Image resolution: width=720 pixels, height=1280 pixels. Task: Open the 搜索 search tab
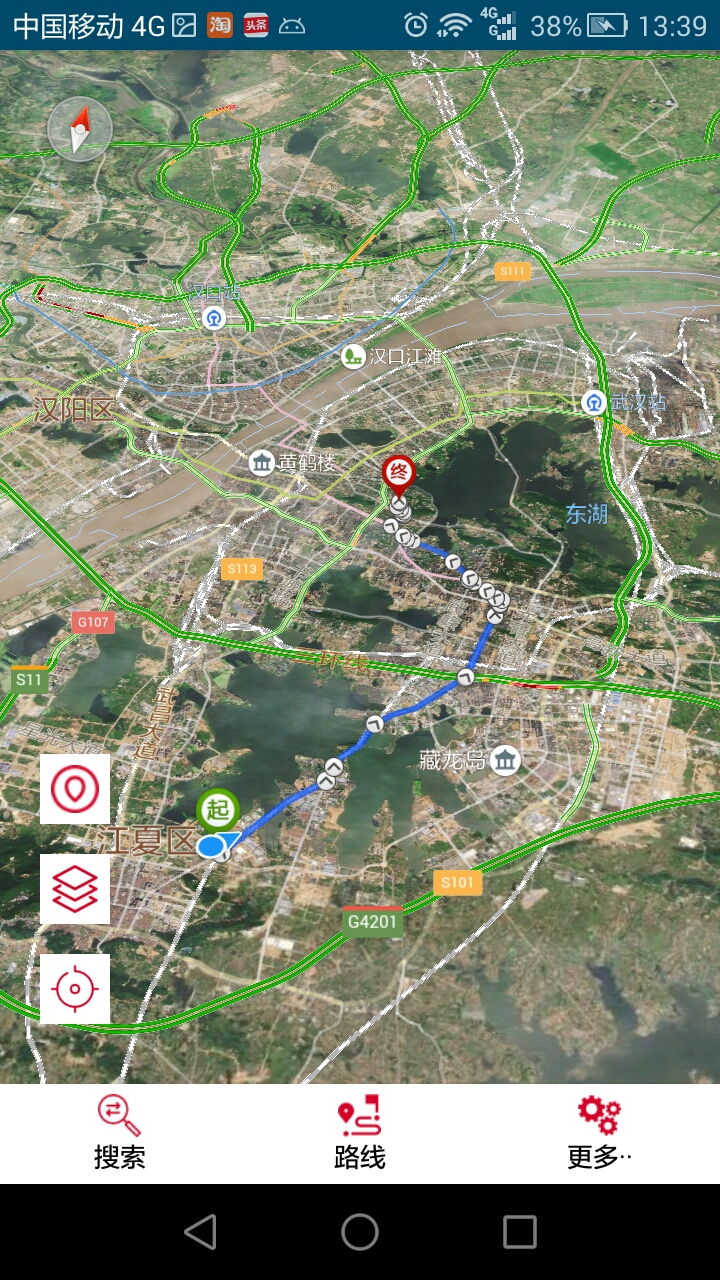tap(120, 1133)
